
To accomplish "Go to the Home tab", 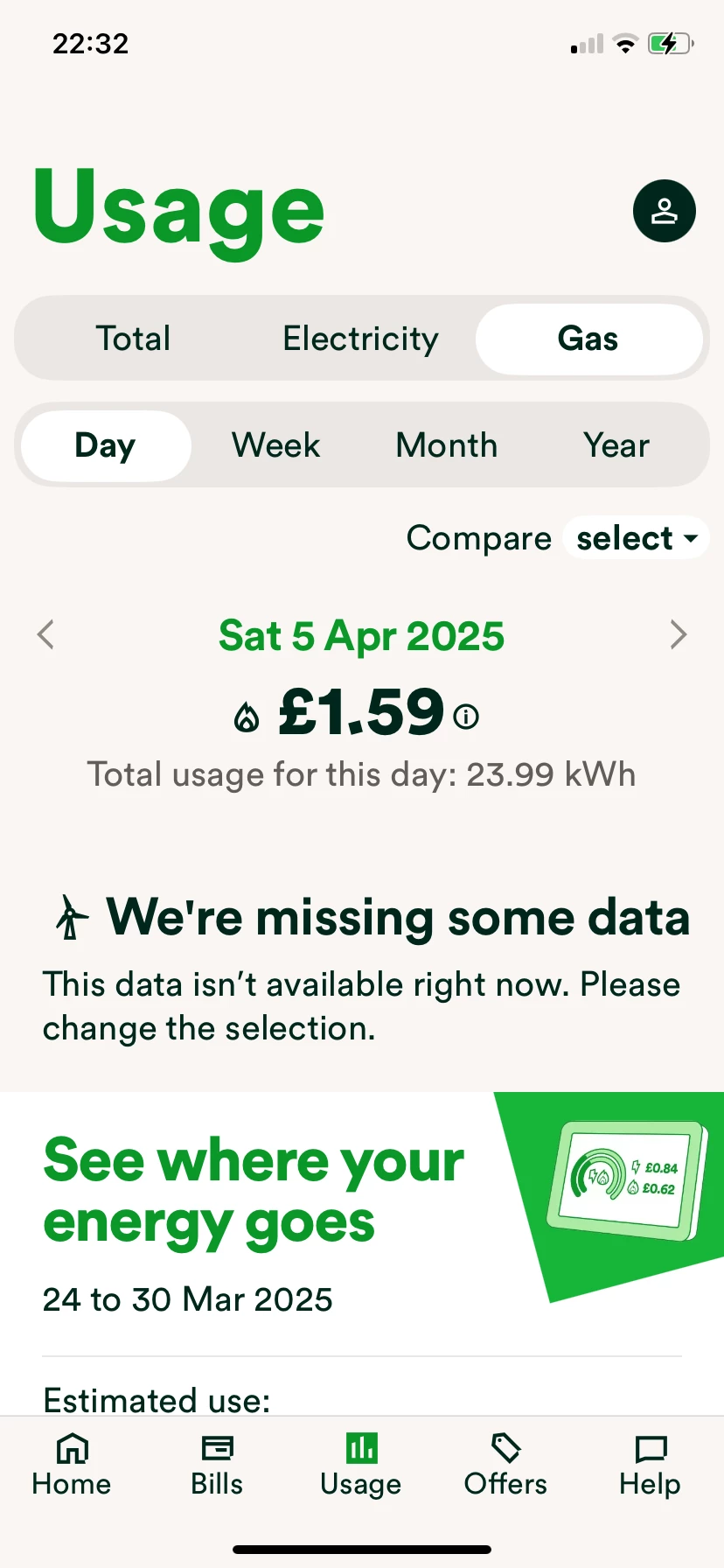I will tap(72, 1466).
